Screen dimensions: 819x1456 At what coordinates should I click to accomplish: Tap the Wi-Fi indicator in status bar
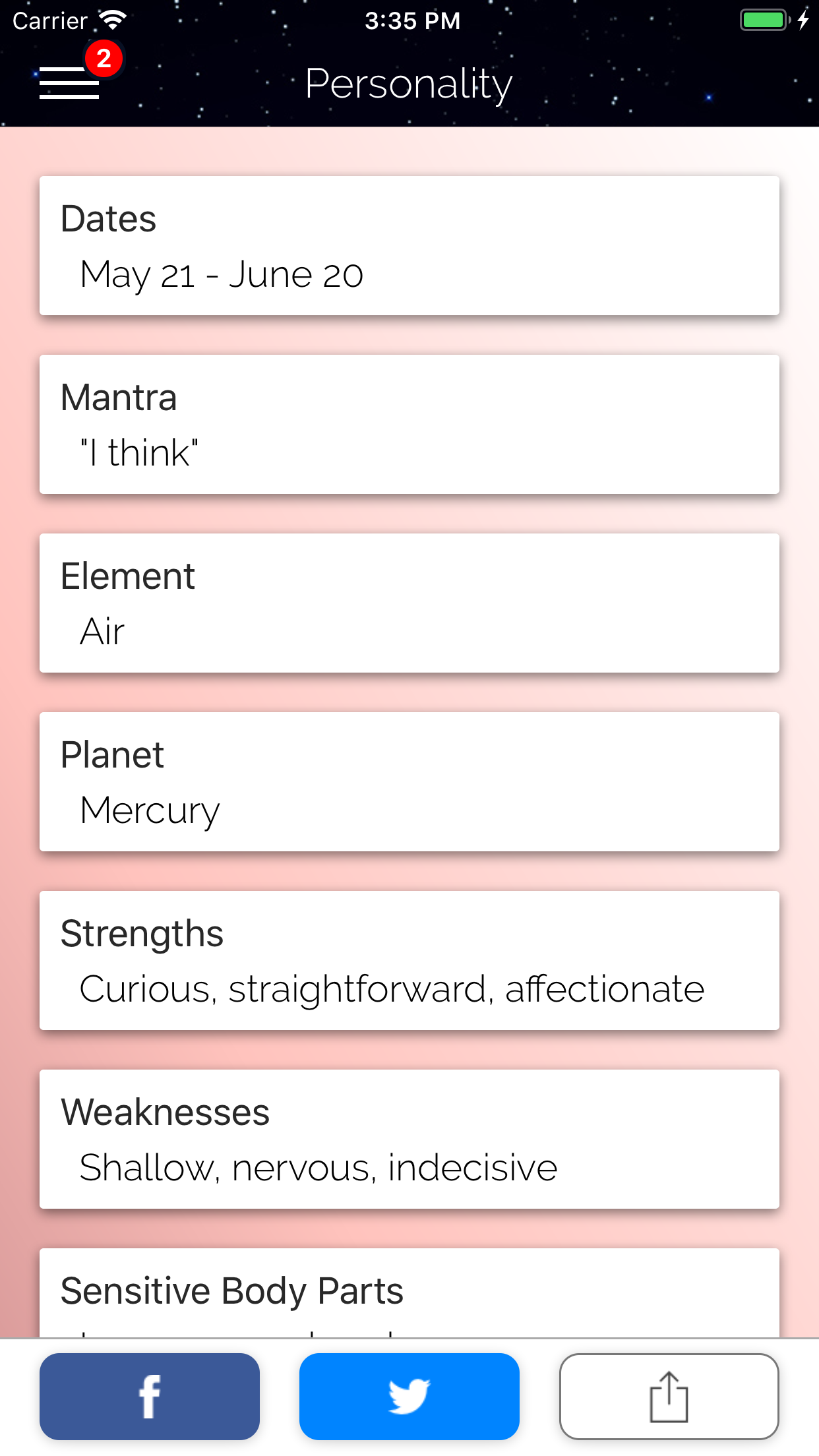(x=113, y=20)
